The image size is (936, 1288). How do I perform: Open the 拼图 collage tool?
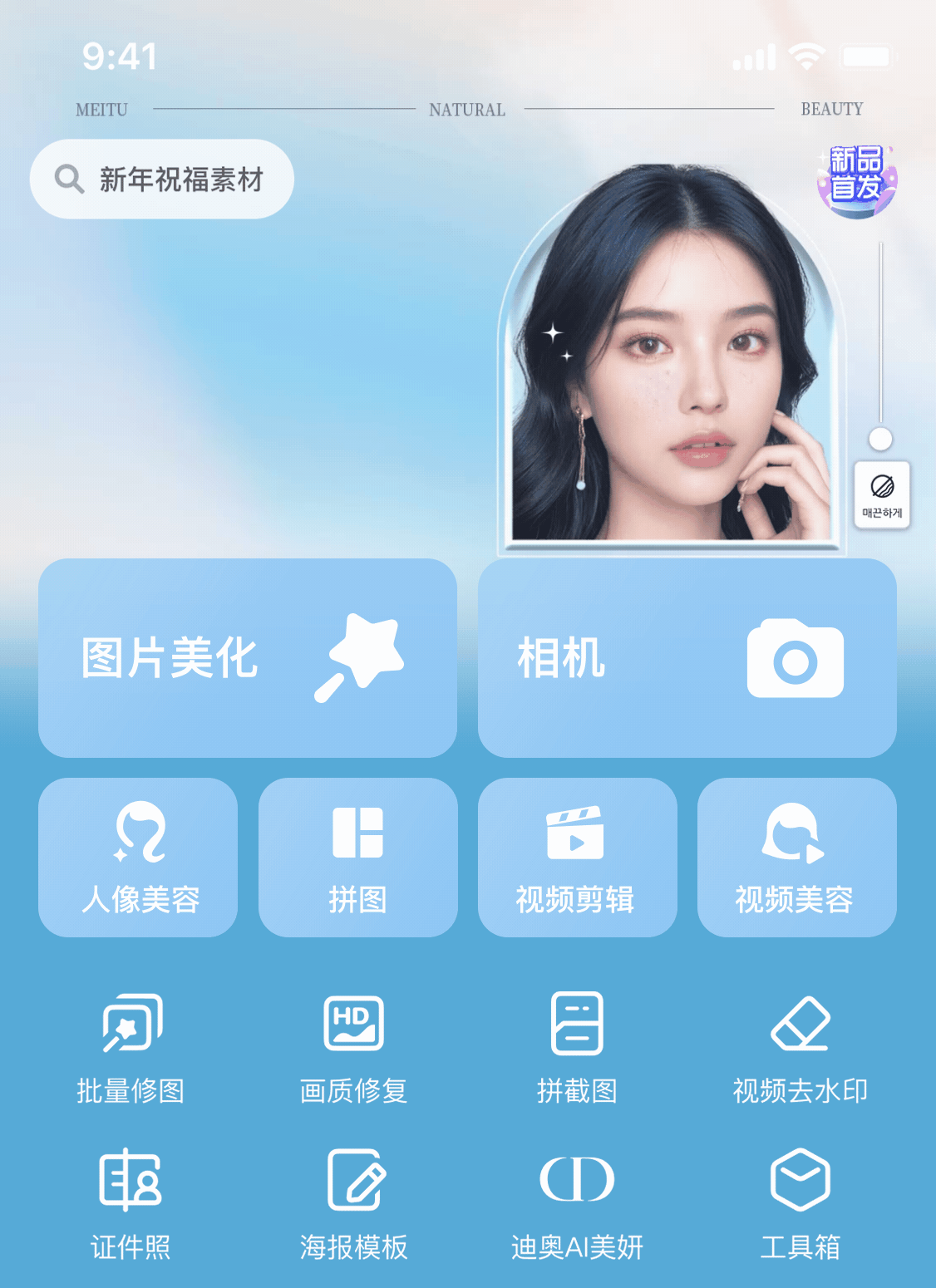pyautogui.click(x=358, y=857)
